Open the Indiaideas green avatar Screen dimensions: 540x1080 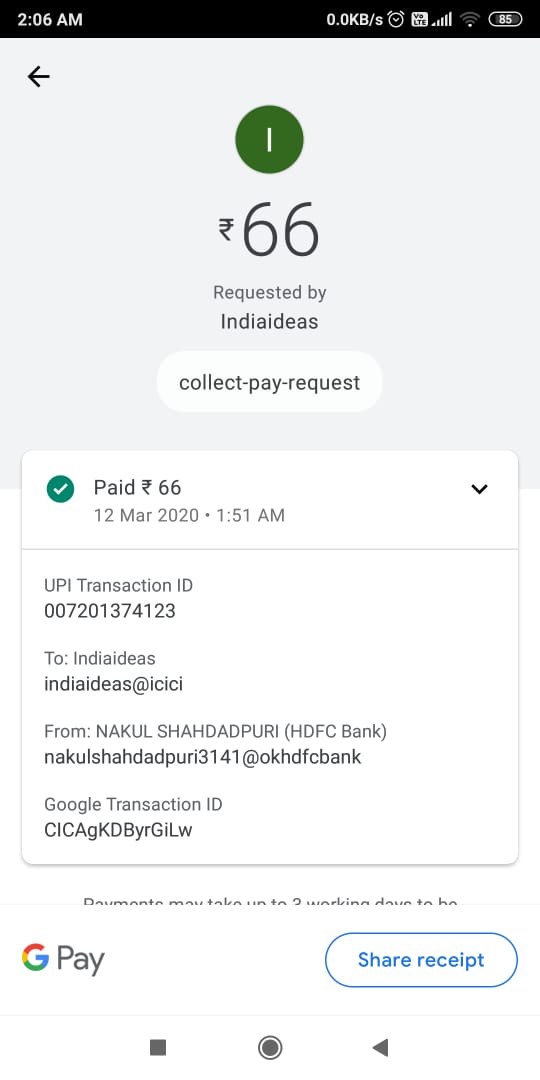[x=269, y=140]
